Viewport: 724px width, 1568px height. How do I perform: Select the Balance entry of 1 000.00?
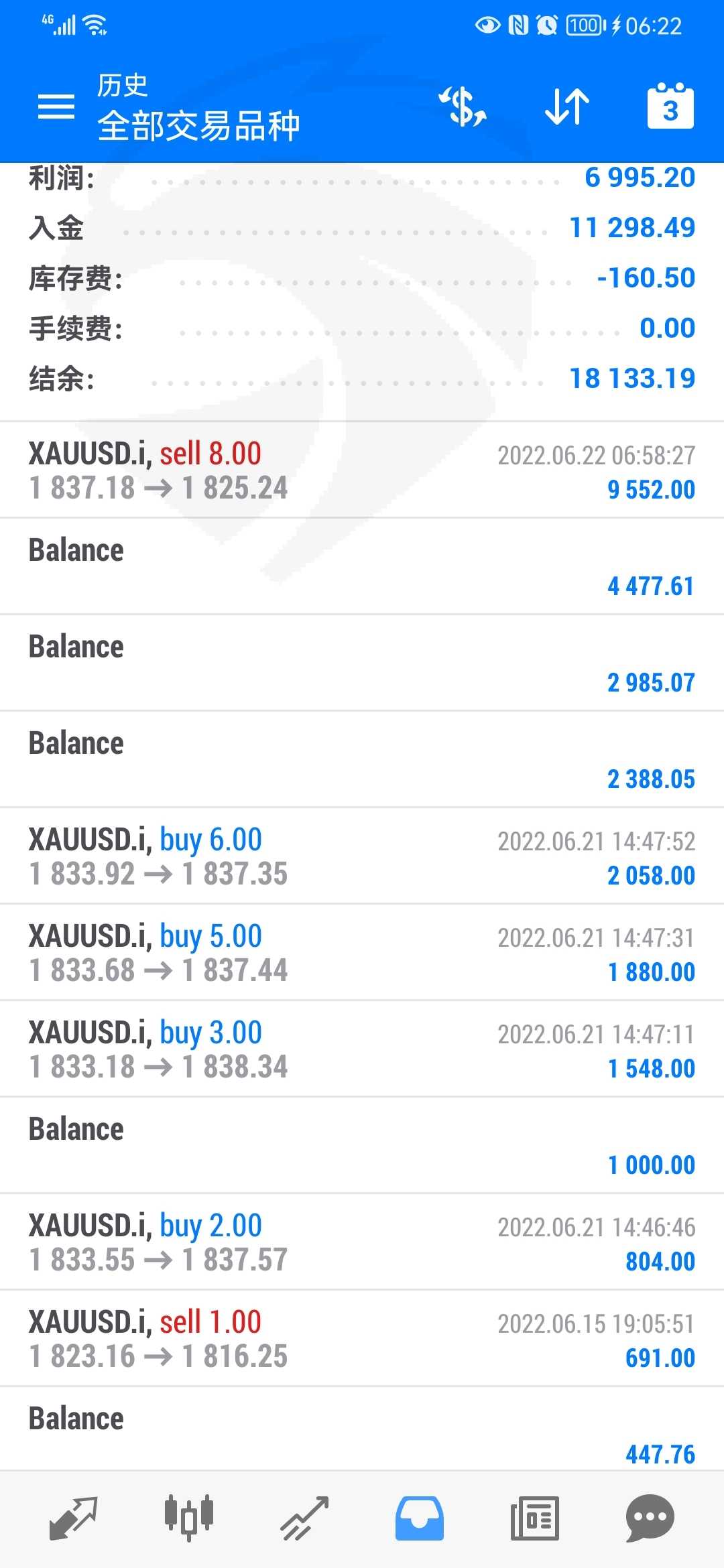click(362, 1145)
